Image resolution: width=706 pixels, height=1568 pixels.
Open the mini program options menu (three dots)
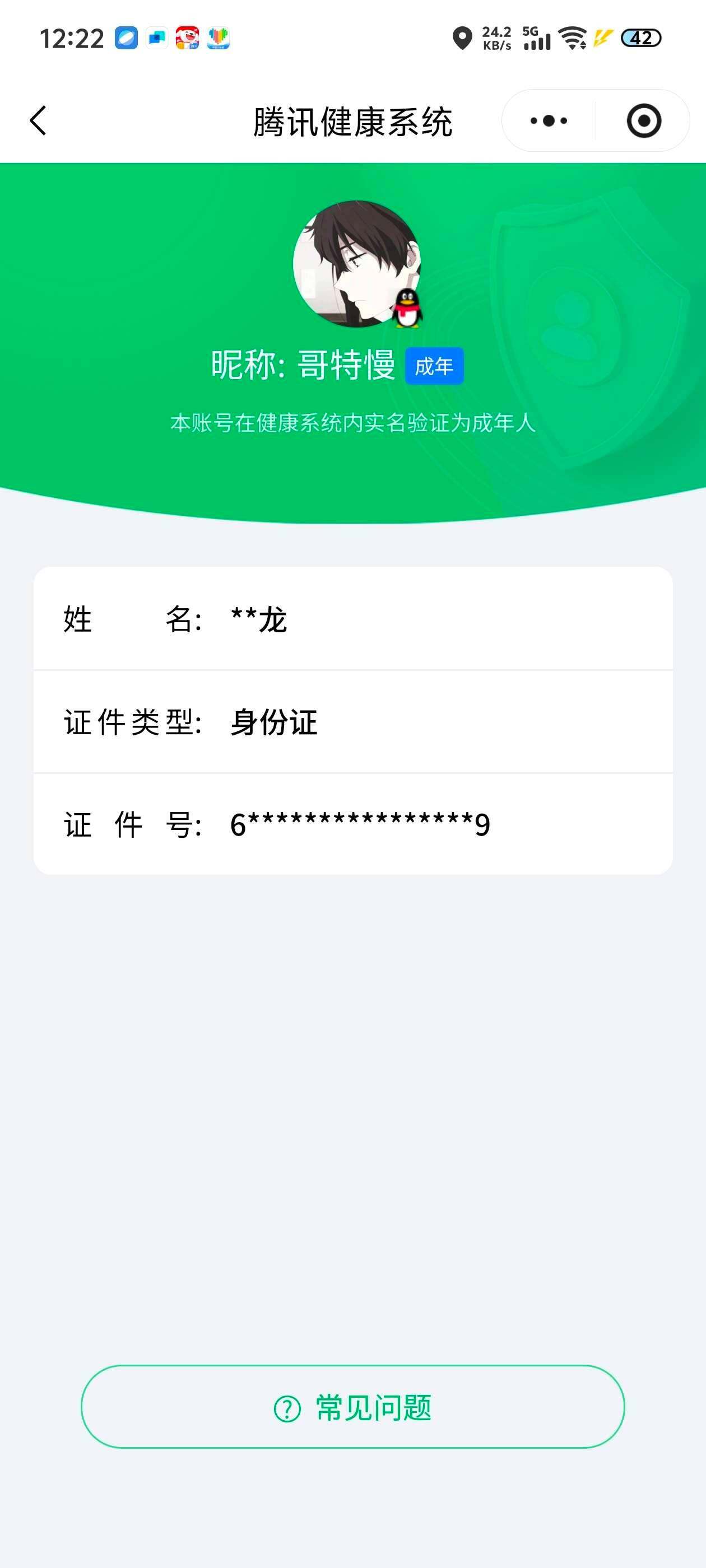[545, 120]
